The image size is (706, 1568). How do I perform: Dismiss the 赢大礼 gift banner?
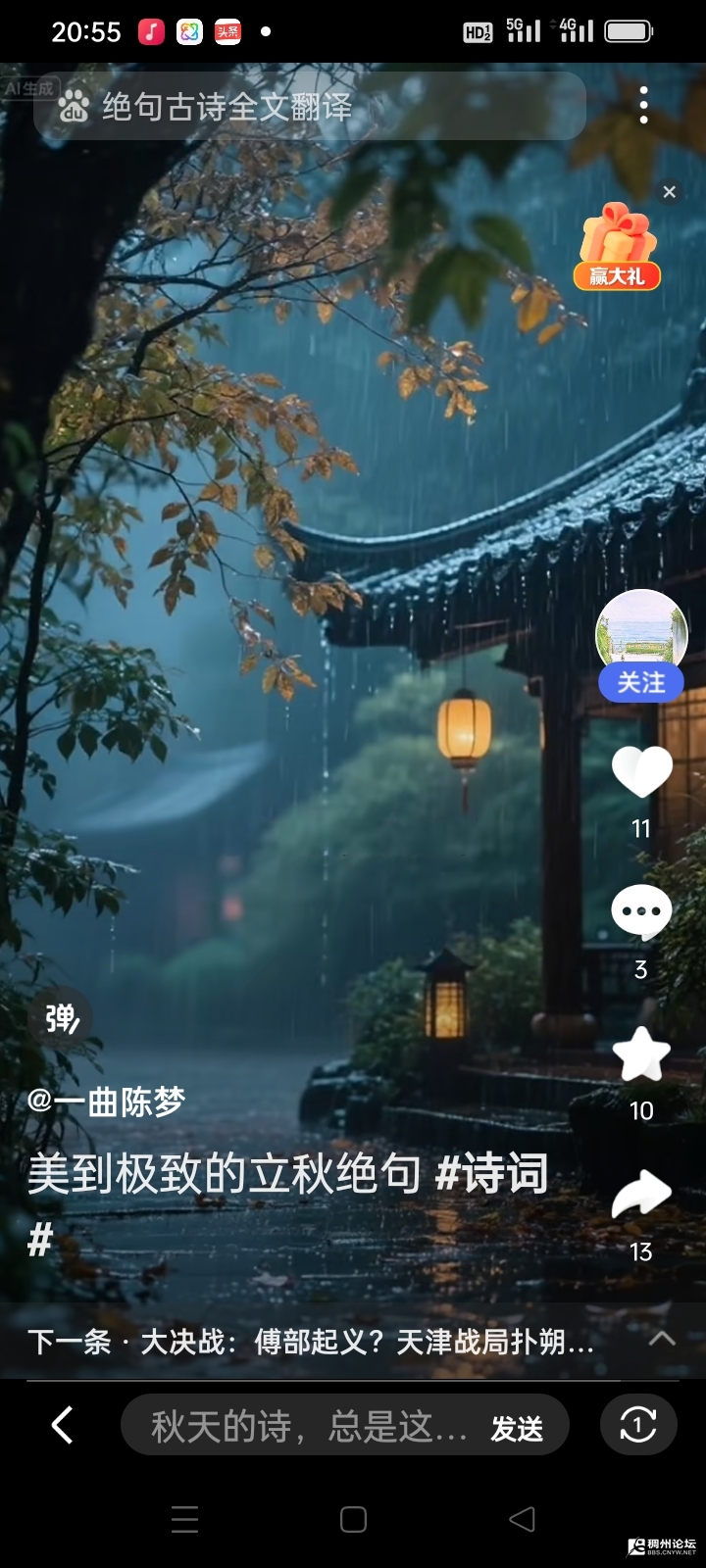click(670, 192)
